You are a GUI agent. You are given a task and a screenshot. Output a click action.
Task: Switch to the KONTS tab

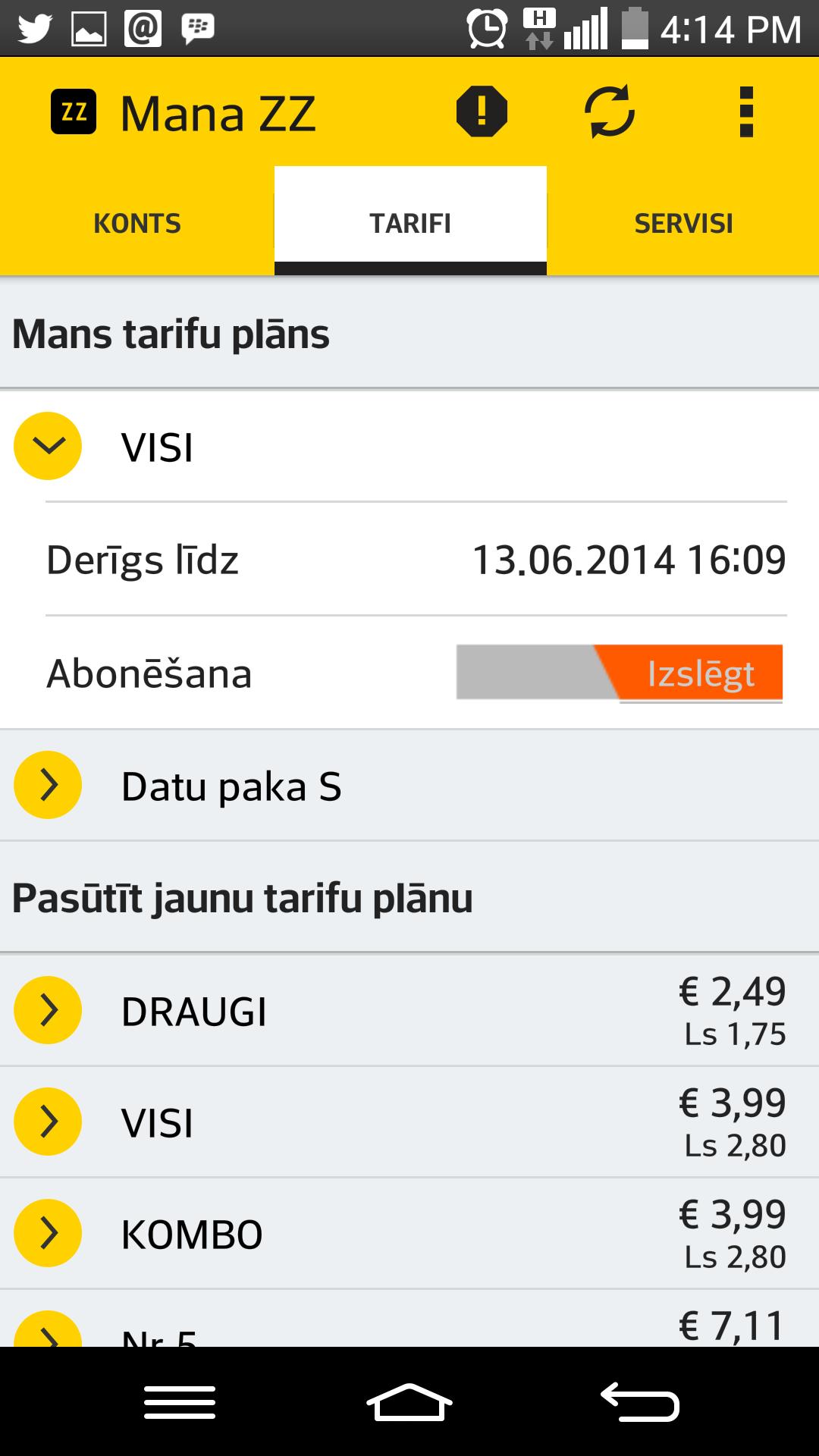pyautogui.click(x=137, y=223)
